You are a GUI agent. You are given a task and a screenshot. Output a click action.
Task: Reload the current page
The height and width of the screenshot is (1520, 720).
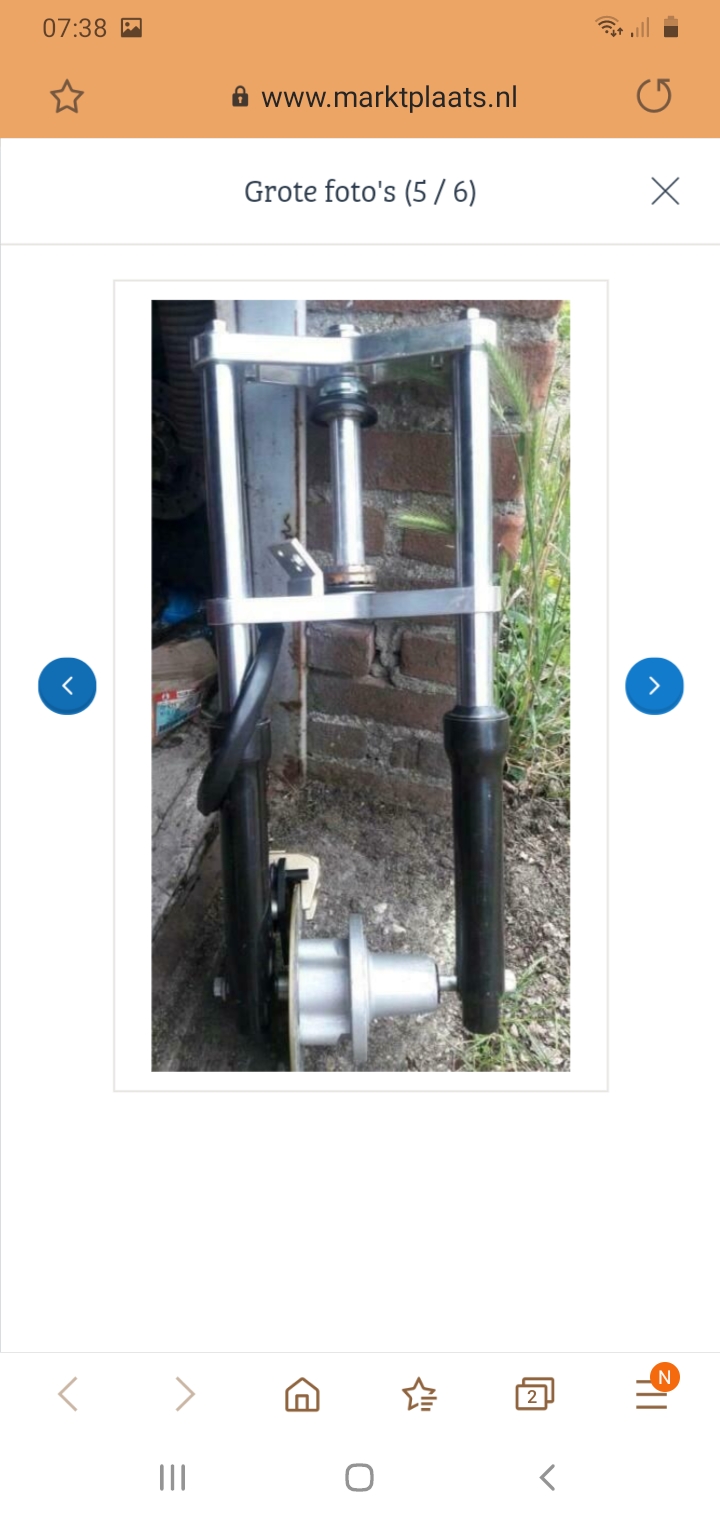click(654, 96)
